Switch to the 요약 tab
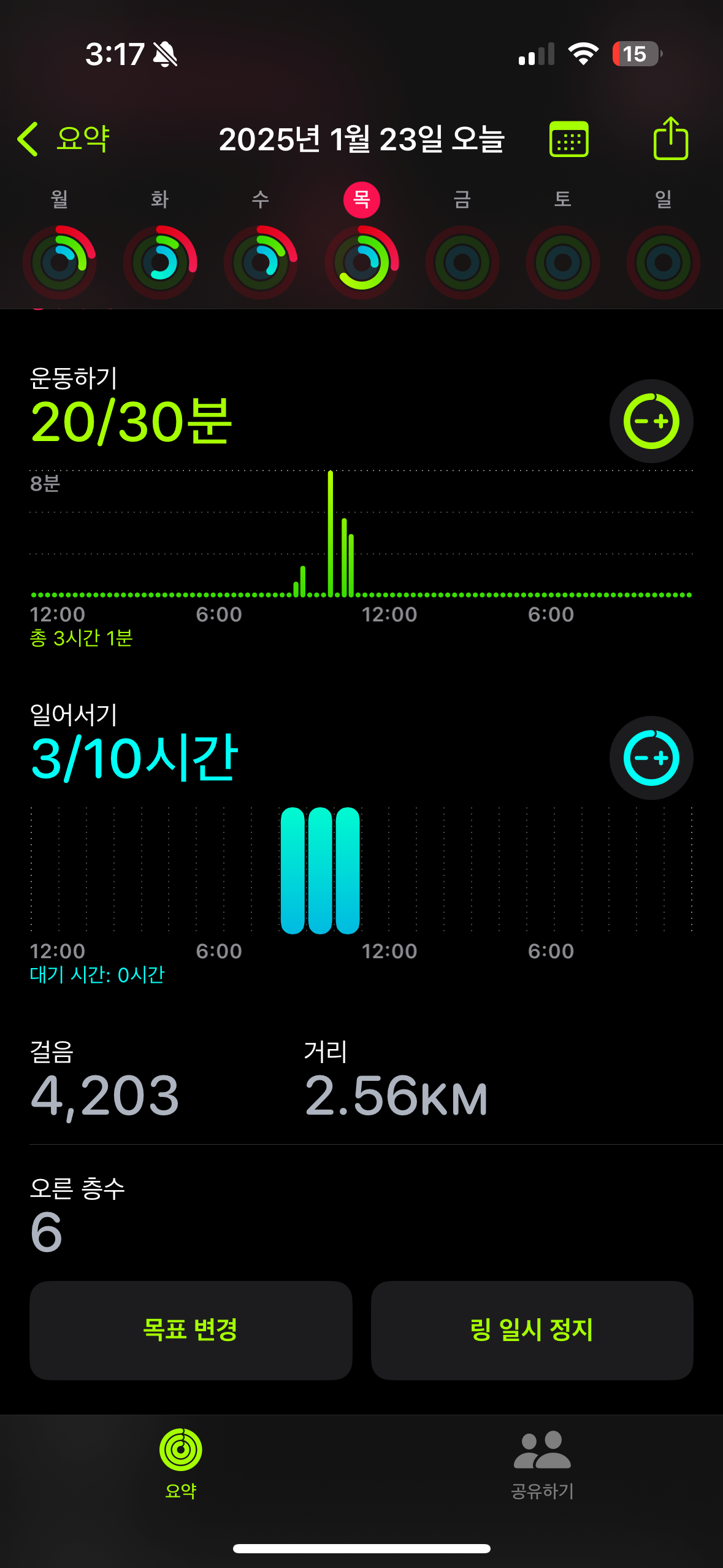Screen dimensions: 723x1568 (180, 1462)
